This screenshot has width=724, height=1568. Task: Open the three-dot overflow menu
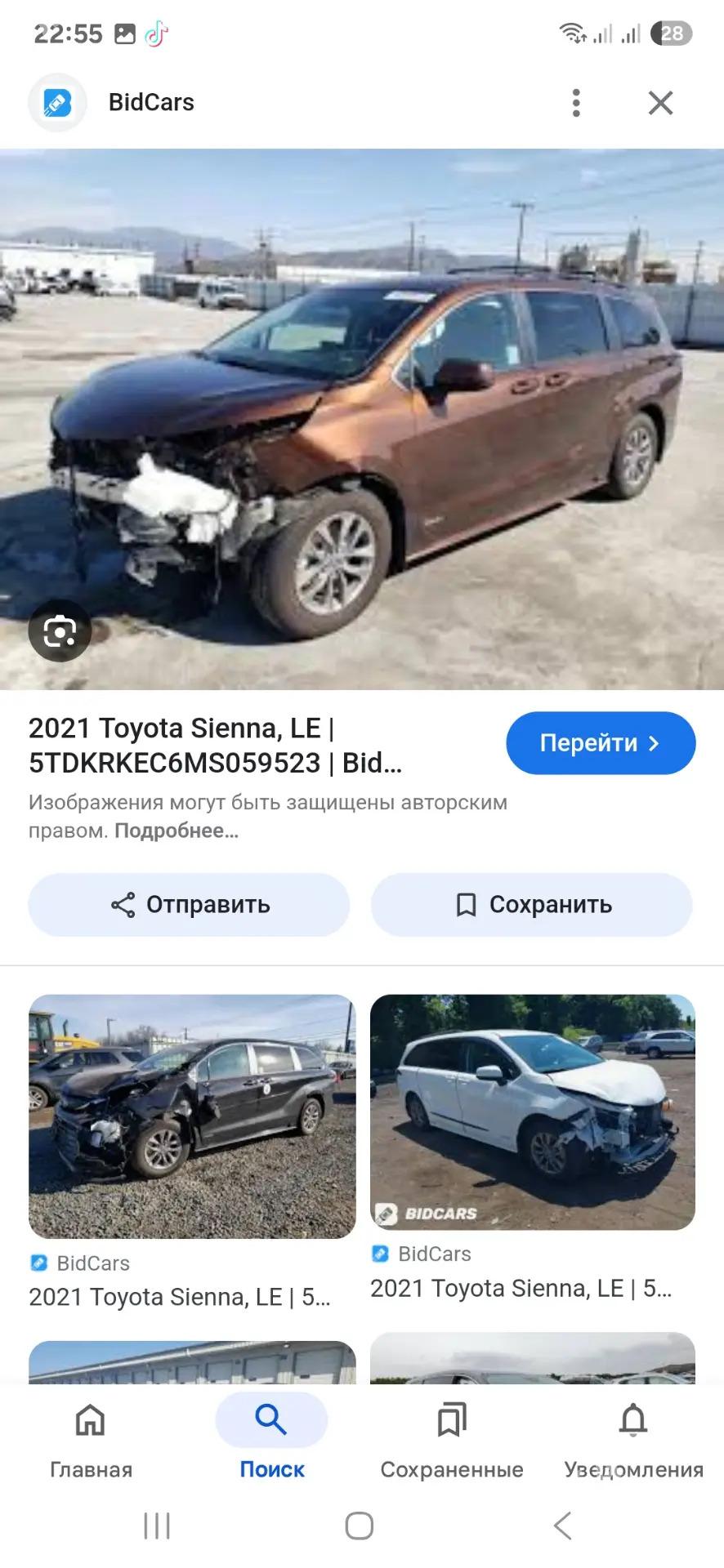[x=576, y=103]
